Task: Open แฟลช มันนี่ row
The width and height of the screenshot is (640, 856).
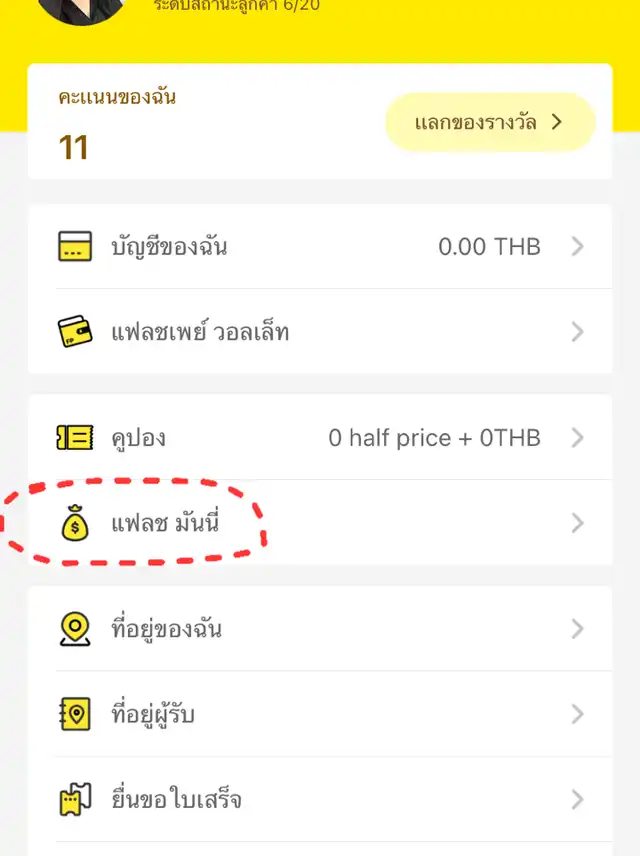Action: (319, 523)
